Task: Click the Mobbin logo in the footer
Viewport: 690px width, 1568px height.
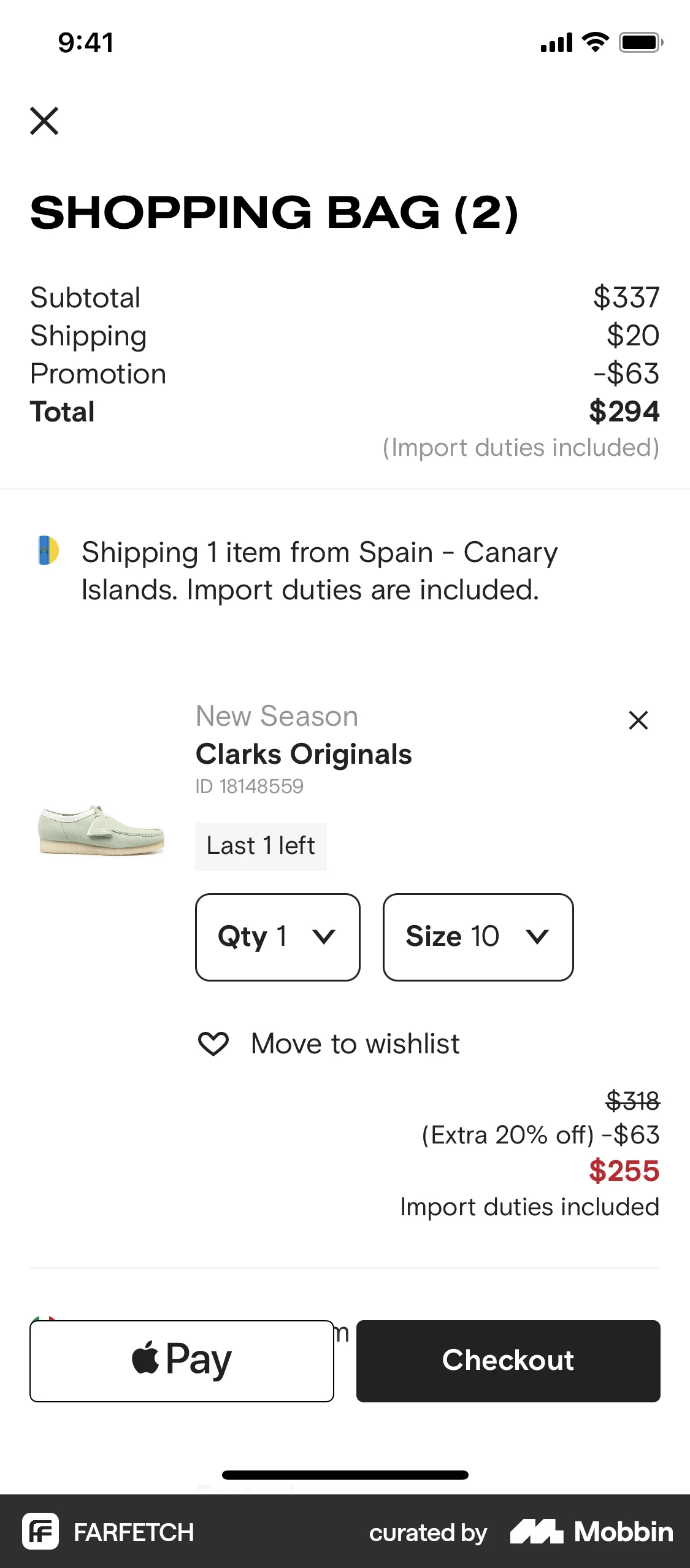Action: tap(540, 1532)
